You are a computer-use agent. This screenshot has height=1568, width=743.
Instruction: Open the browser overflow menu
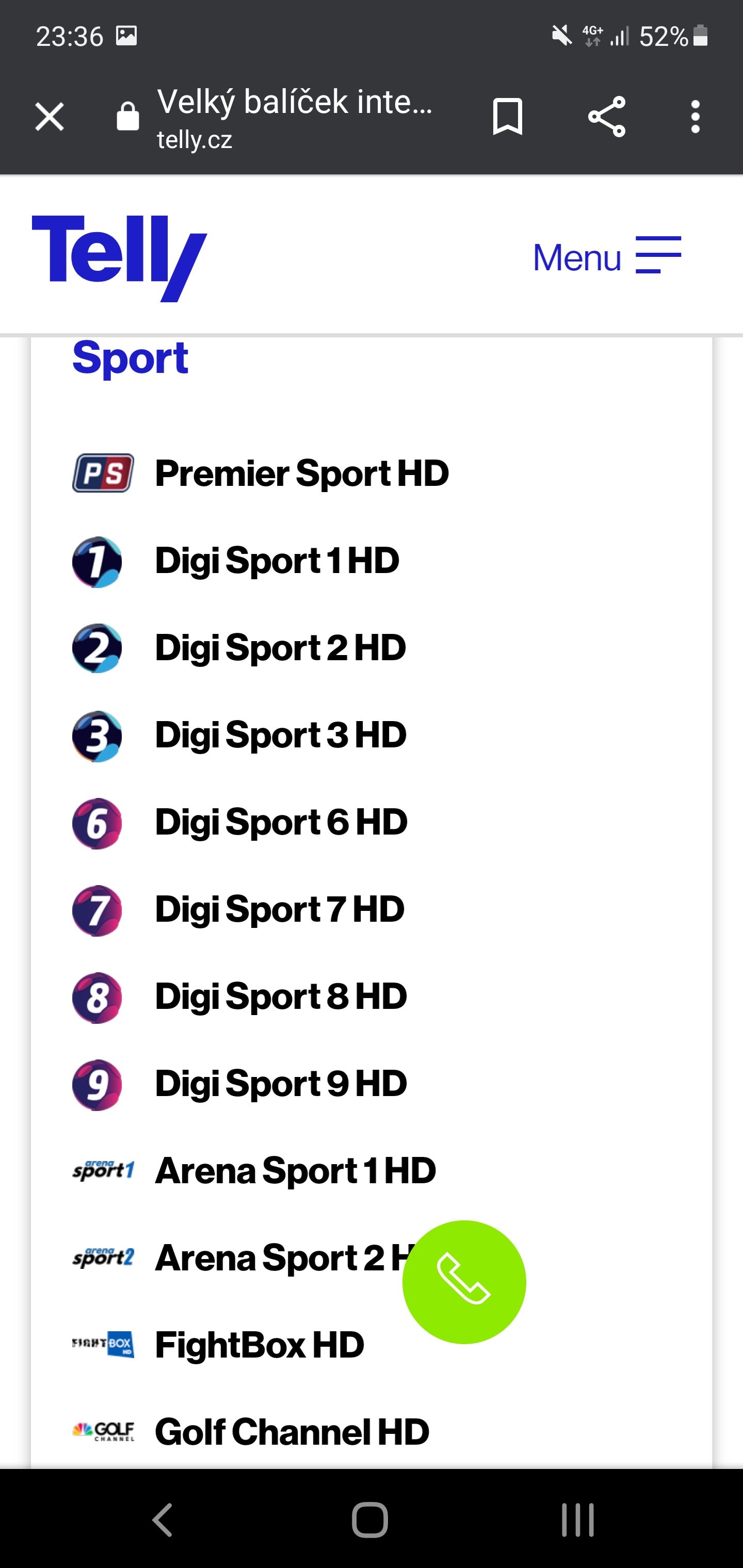pos(695,116)
